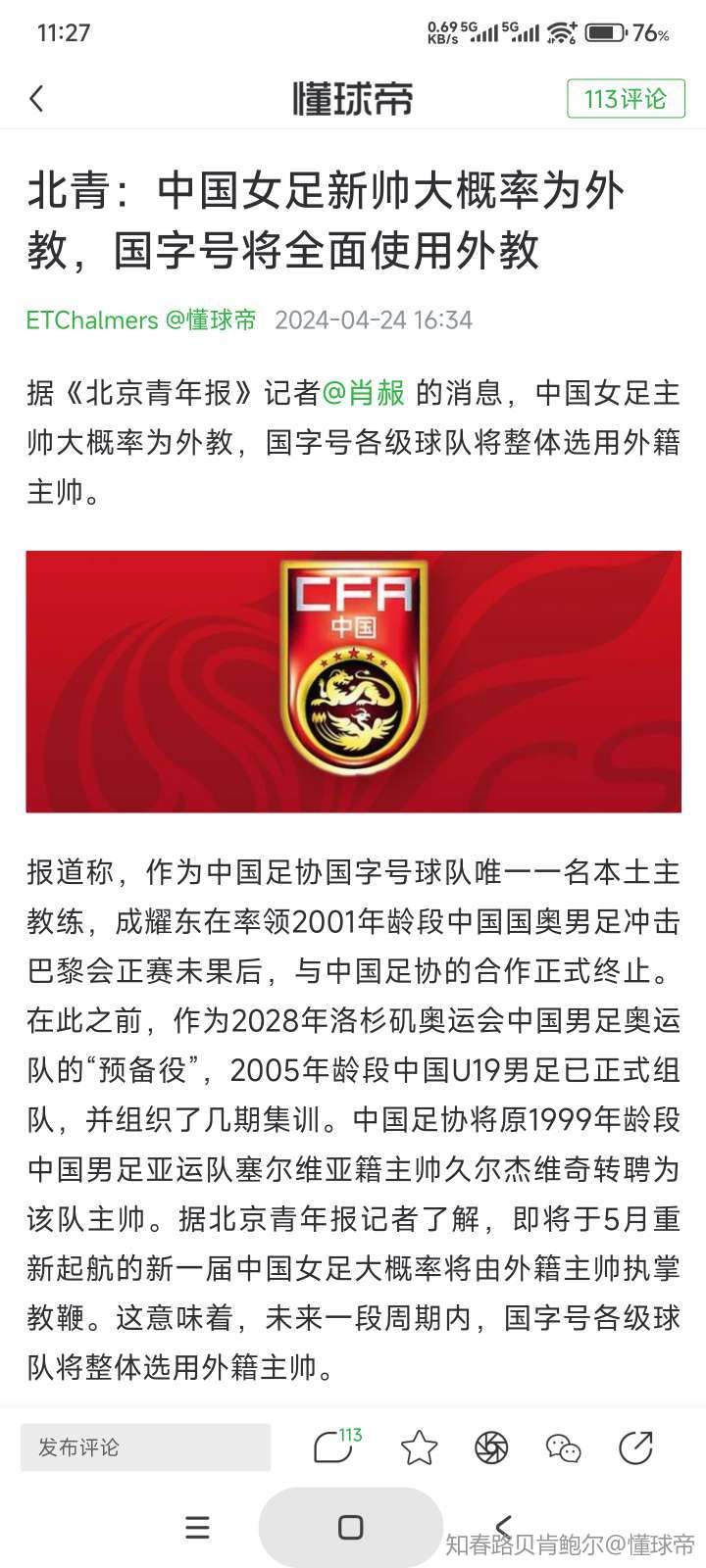Favorite this article with the star
Image resolution: width=706 pixels, height=1568 pixels.
[419, 1447]
